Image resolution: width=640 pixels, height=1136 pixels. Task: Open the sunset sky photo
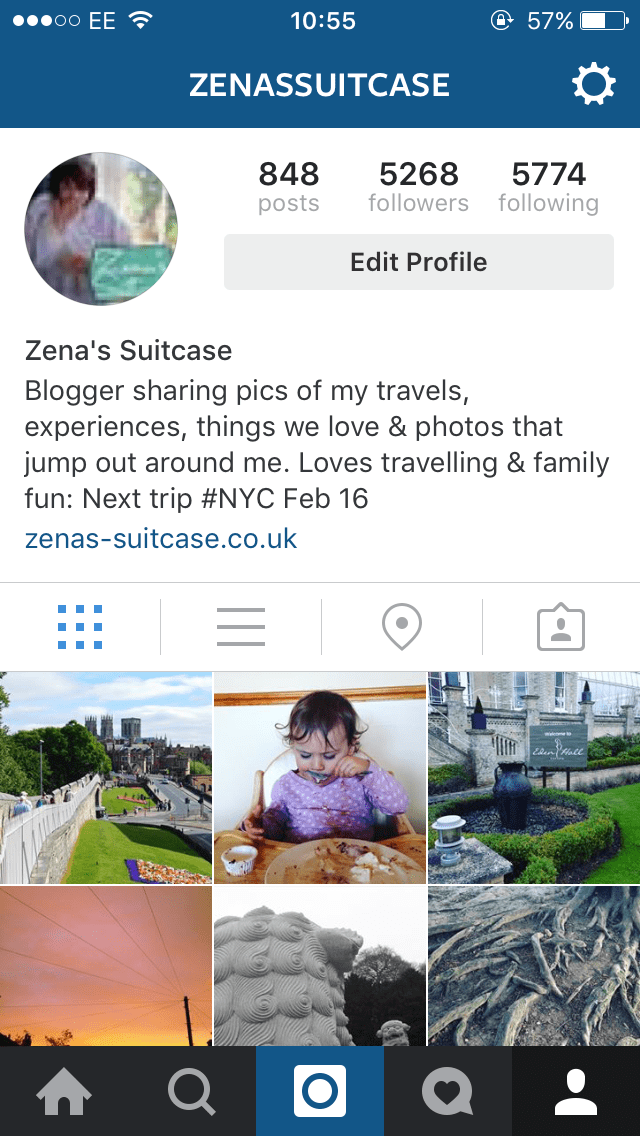click(x=106, y=966)
